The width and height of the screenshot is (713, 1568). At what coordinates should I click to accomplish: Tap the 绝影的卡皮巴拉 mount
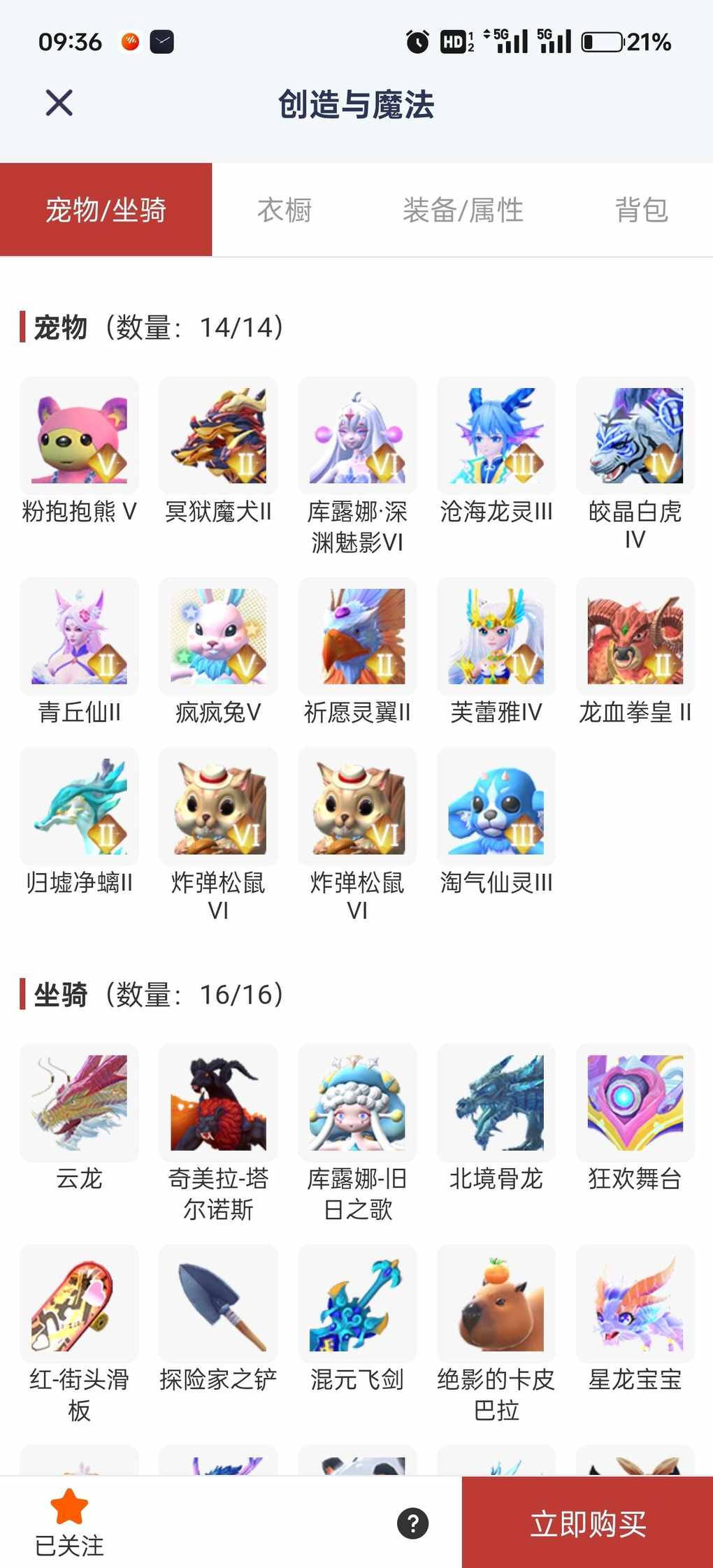tap(496, 1304)
